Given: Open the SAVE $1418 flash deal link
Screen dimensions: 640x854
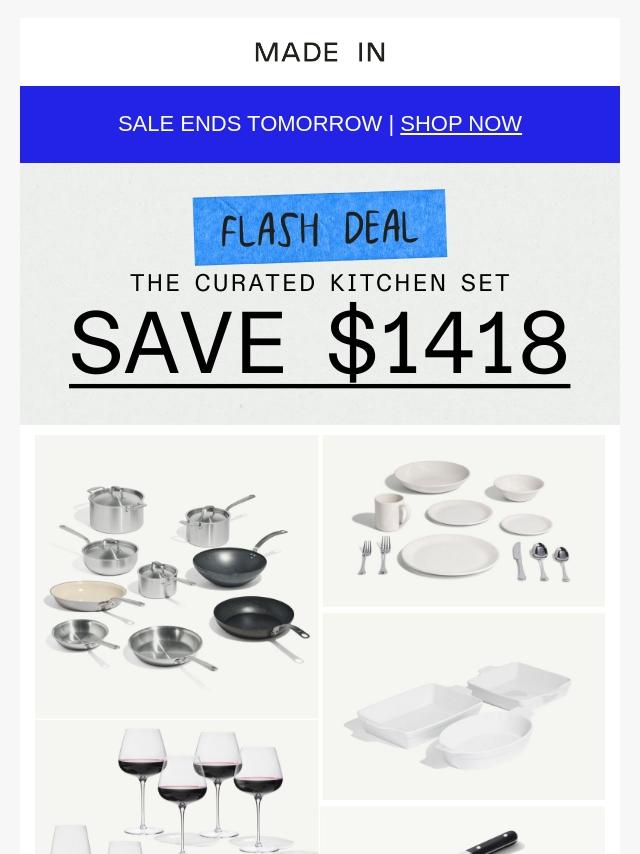Looking at the screenshot, I should (x=319, y=344).
